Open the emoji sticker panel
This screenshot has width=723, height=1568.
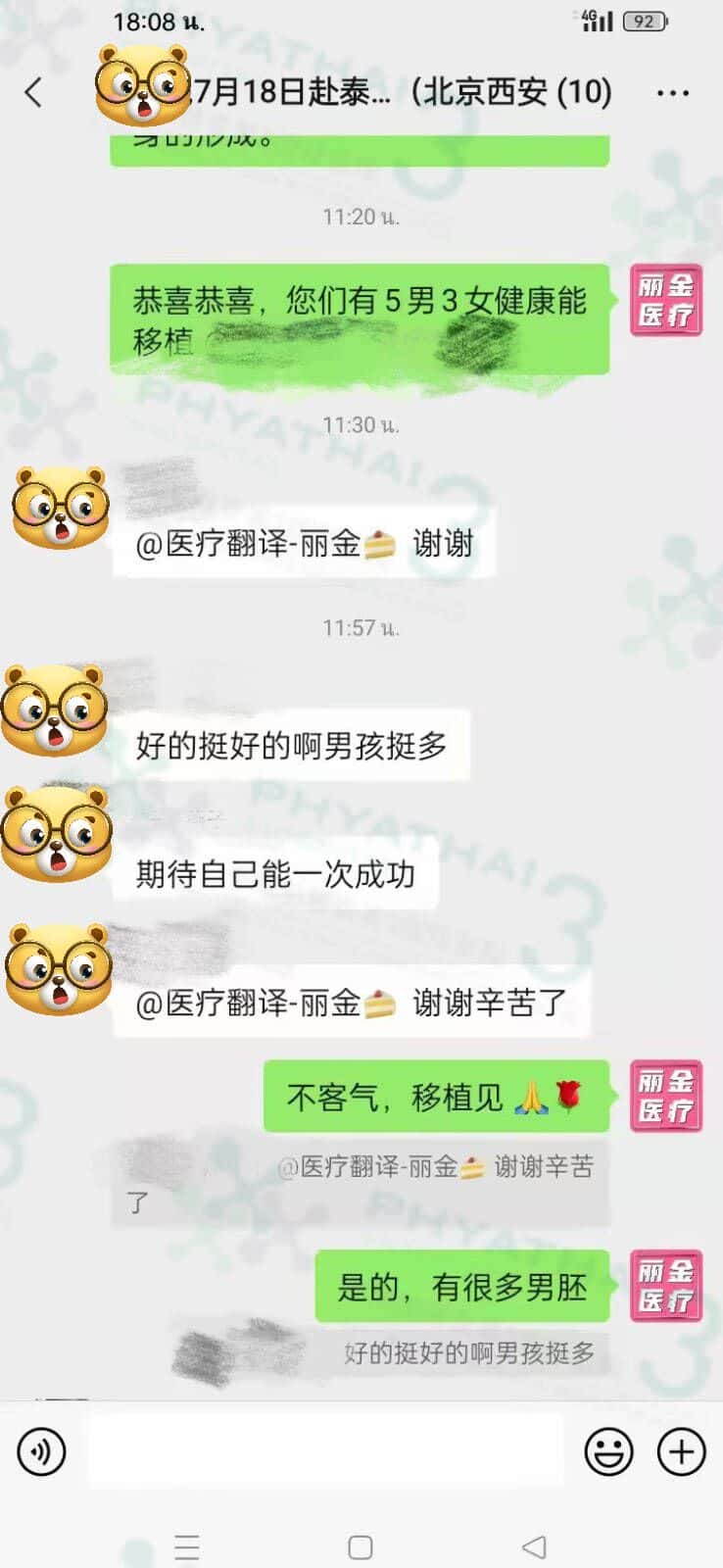click(x=608, y=1451)
